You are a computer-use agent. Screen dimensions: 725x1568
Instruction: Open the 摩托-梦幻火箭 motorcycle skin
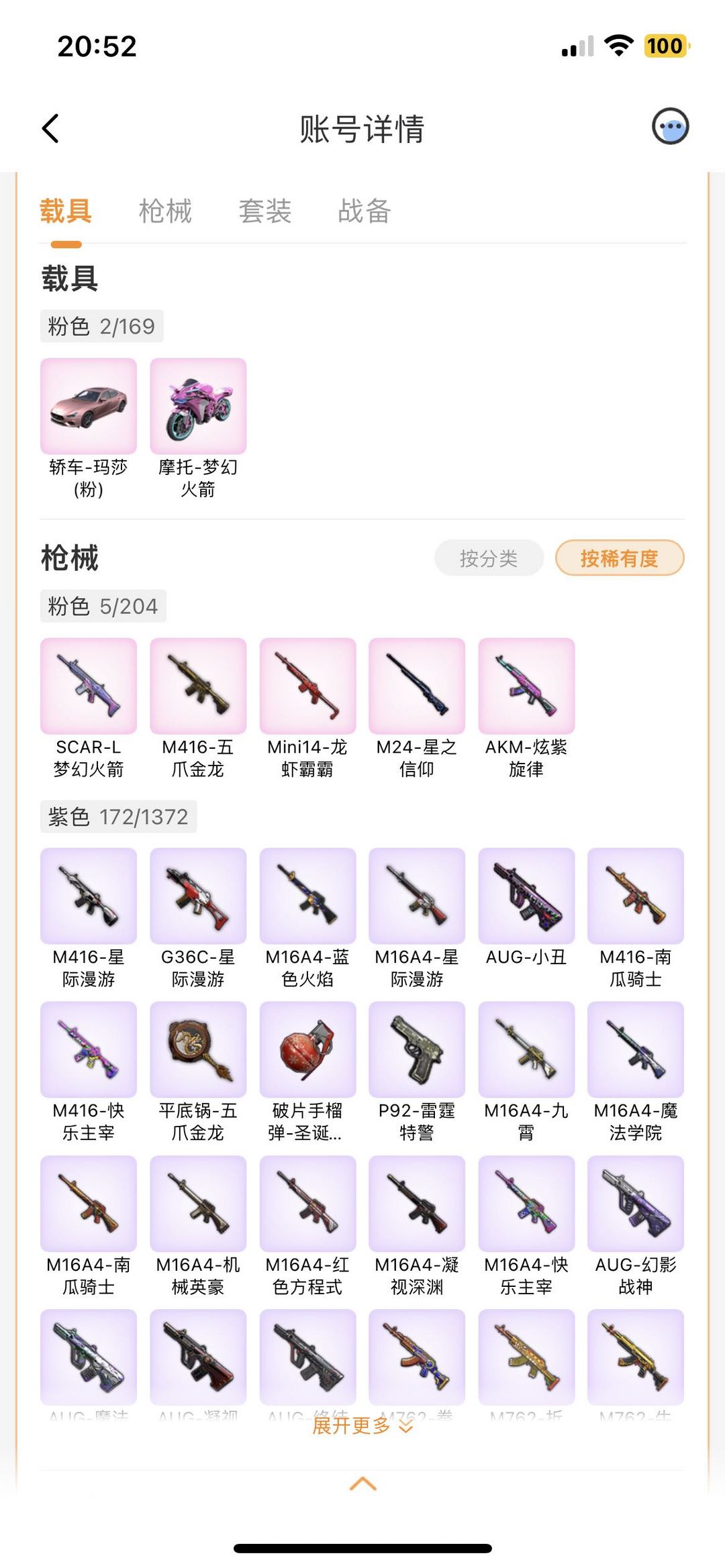(x=198, y=407)
